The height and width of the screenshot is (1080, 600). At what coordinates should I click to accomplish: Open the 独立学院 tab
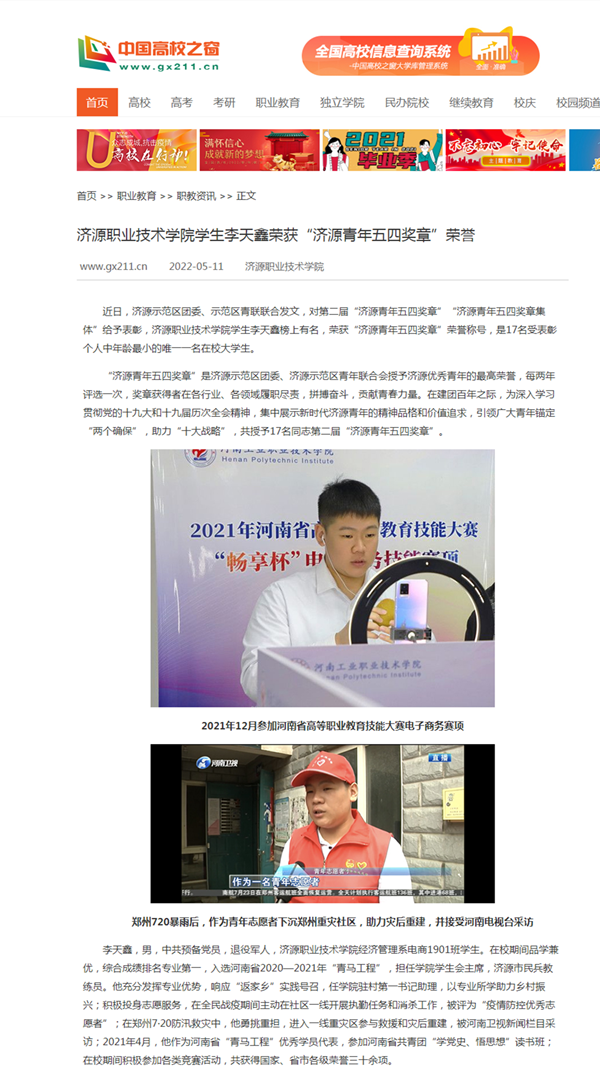coord(342,102)
